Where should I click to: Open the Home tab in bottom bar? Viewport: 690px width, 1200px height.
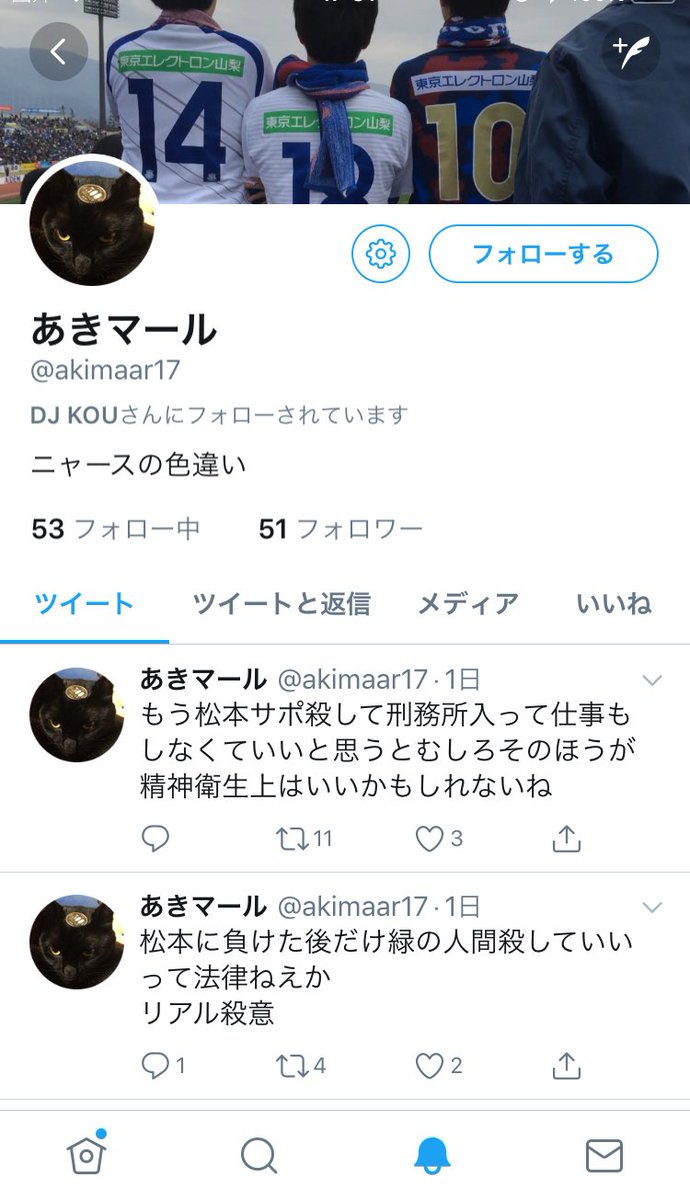86,1155
